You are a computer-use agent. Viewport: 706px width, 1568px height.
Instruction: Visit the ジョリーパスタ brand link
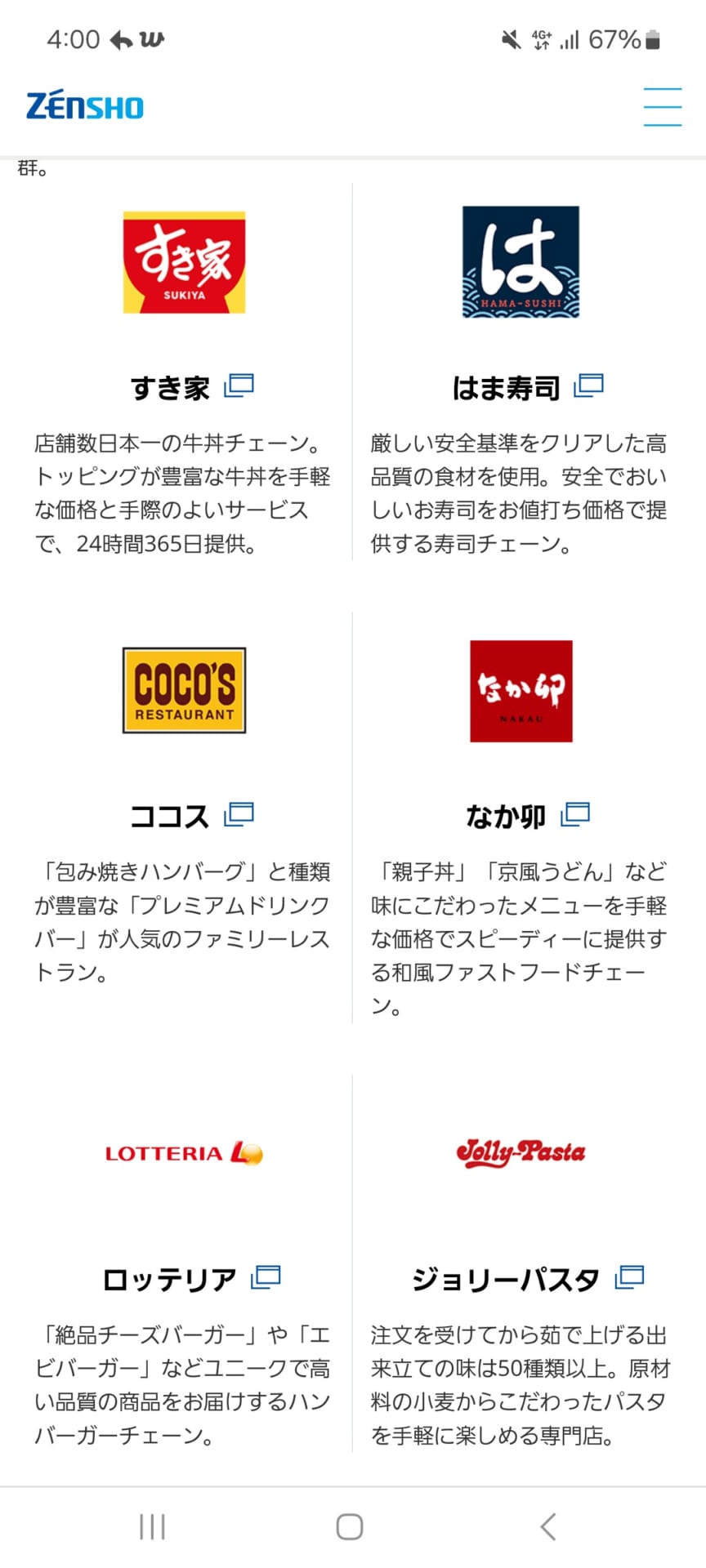coord(527,1279)
